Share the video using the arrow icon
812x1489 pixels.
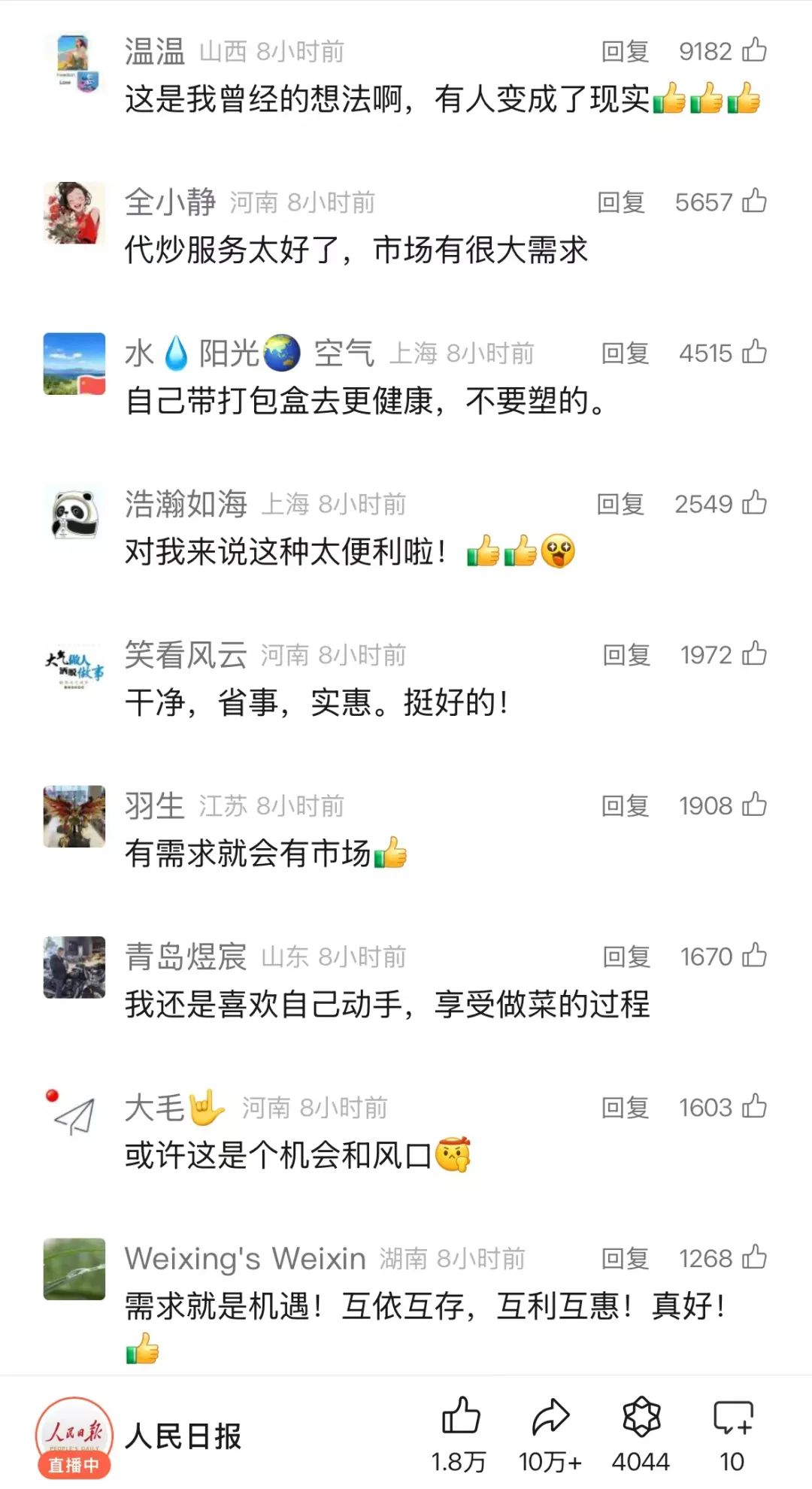point(550,1418)
